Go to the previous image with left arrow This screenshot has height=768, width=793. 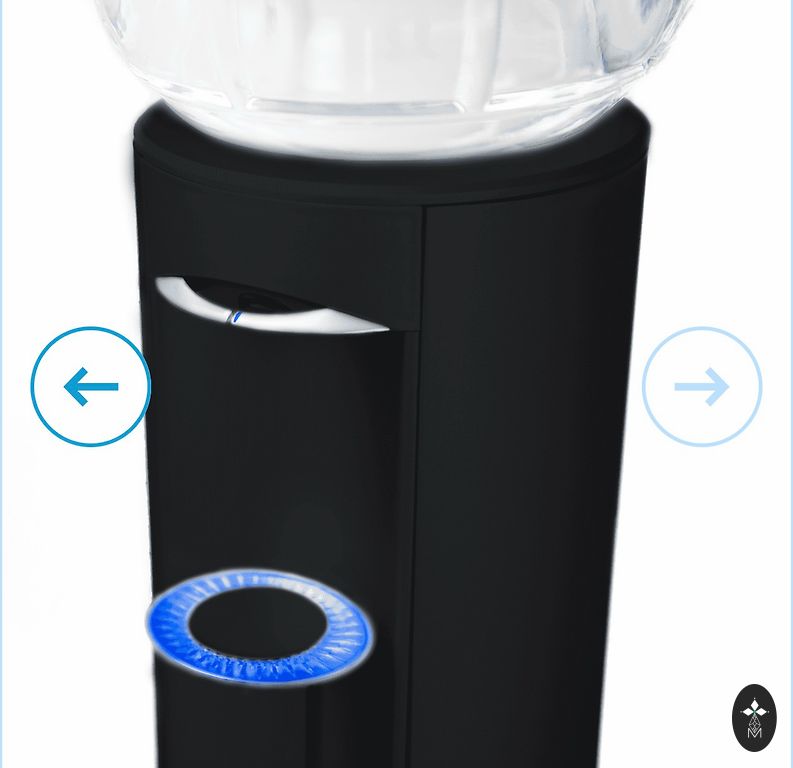[91, 386]
